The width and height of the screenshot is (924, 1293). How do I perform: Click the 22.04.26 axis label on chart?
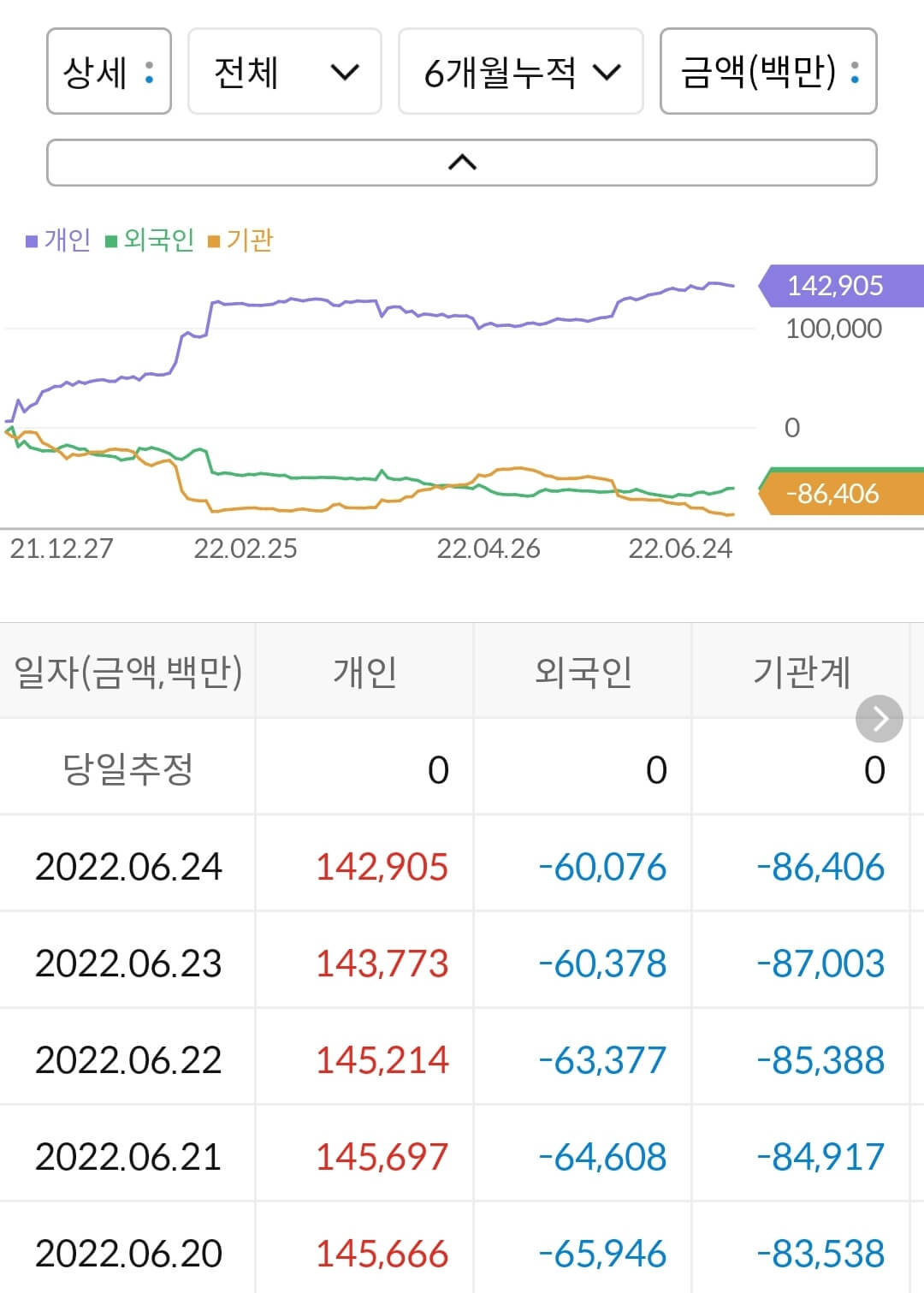pos(489,549)
